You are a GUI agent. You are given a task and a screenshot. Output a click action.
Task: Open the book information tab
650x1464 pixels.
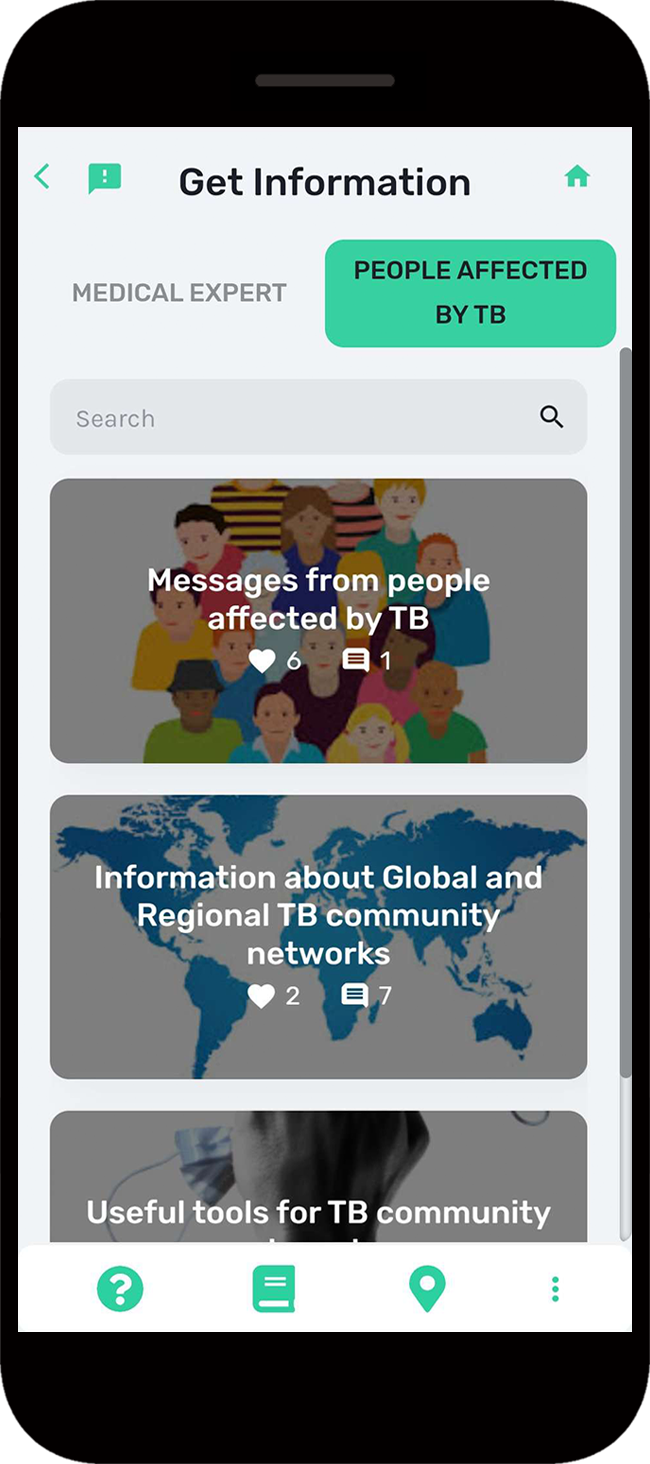click(274, 1288)
